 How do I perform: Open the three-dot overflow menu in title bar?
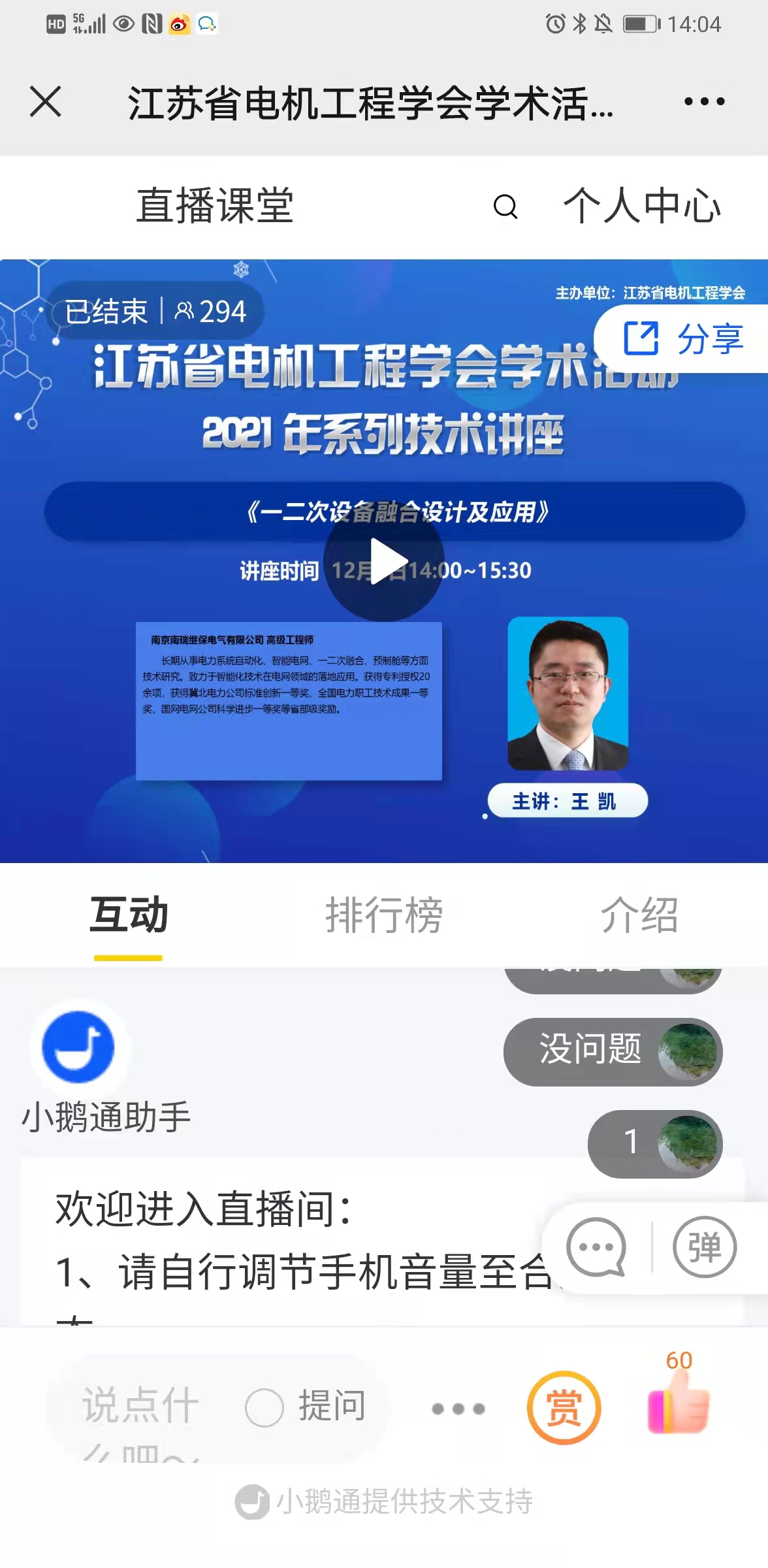pyautogui.click(x=704, y=102)
